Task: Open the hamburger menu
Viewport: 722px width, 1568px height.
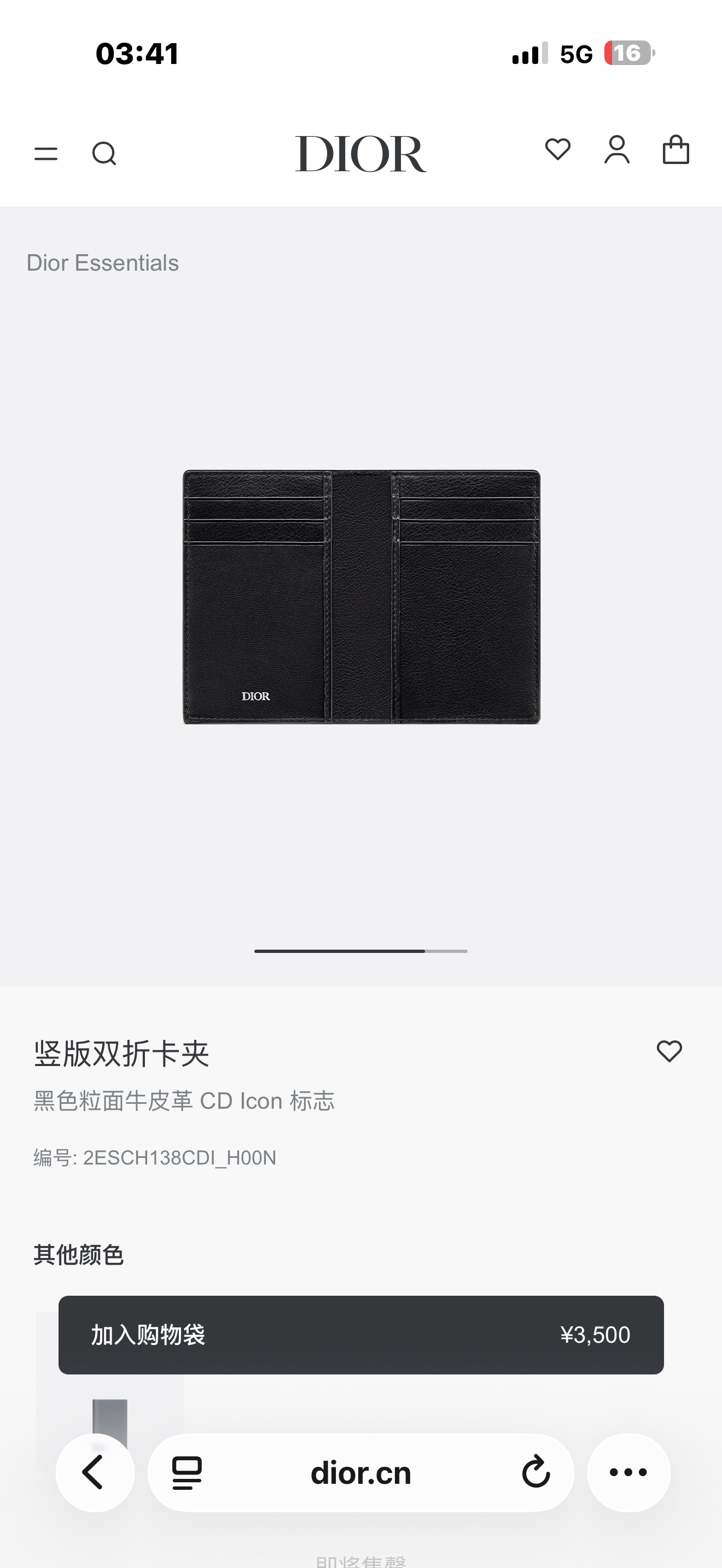Action: [45, 154]
